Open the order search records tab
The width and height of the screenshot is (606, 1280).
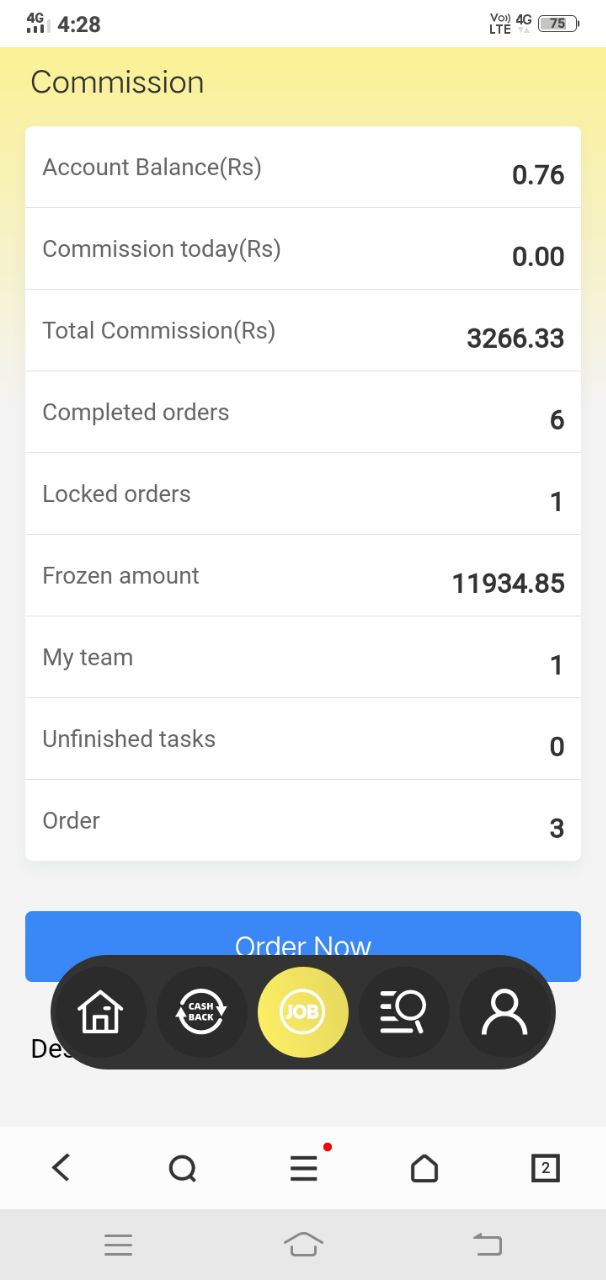click(x=403, y=1012)
